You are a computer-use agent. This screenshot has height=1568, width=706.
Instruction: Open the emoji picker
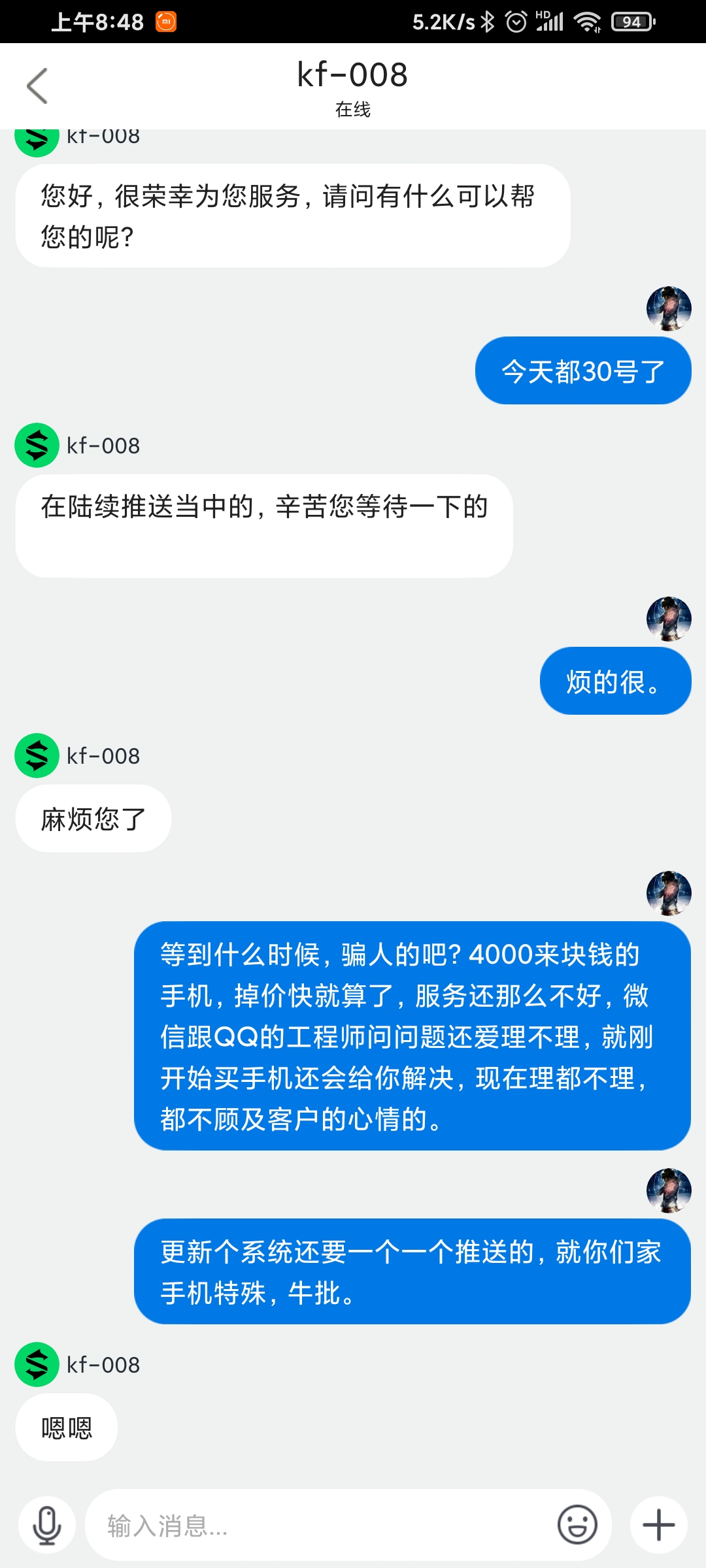click(577, 1525)
